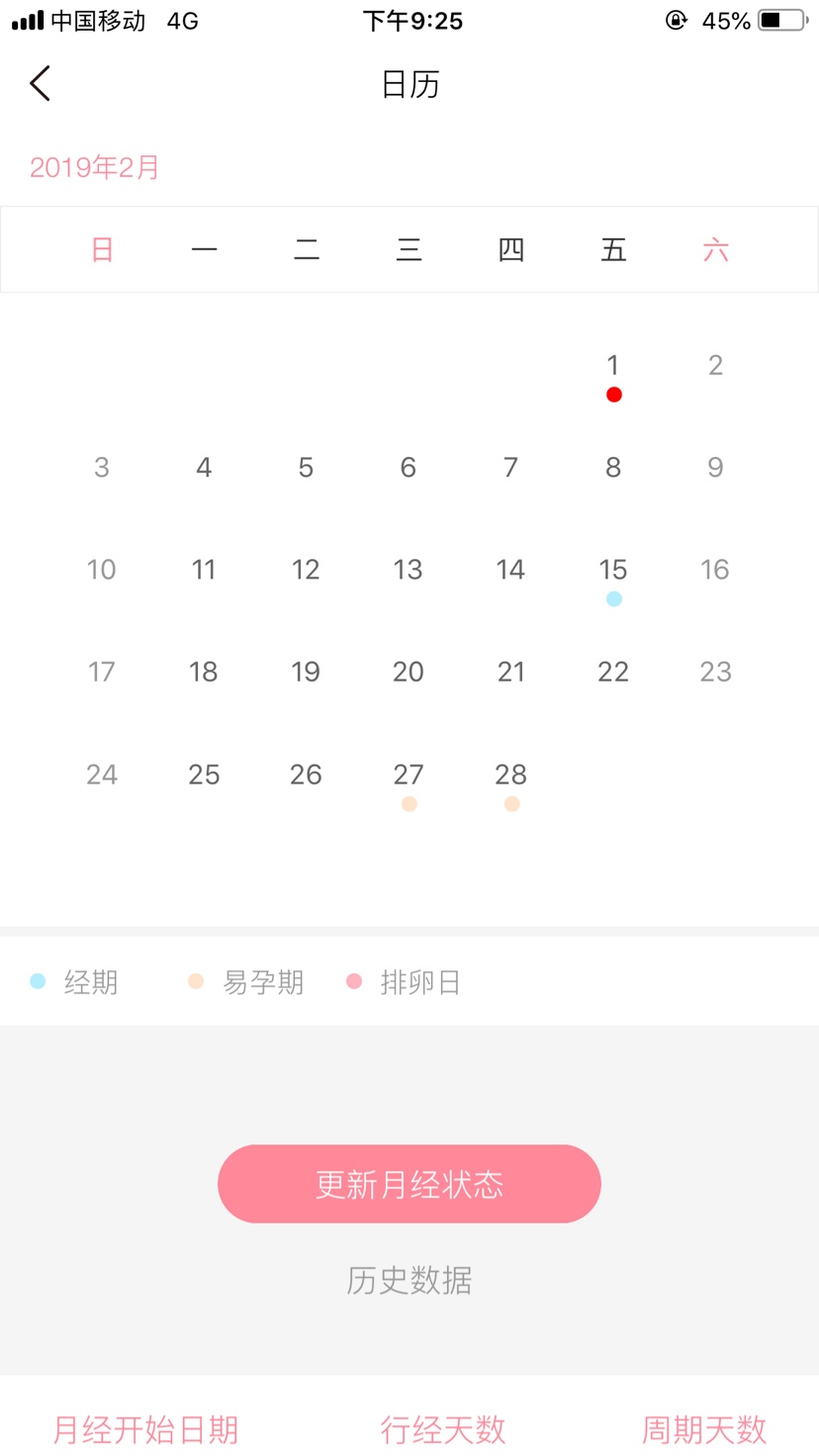Image resolution: width=819 pixels, height=1456 pixels.
Task: Tap day 14 in the calendar
Action: (x=510, y=570)
